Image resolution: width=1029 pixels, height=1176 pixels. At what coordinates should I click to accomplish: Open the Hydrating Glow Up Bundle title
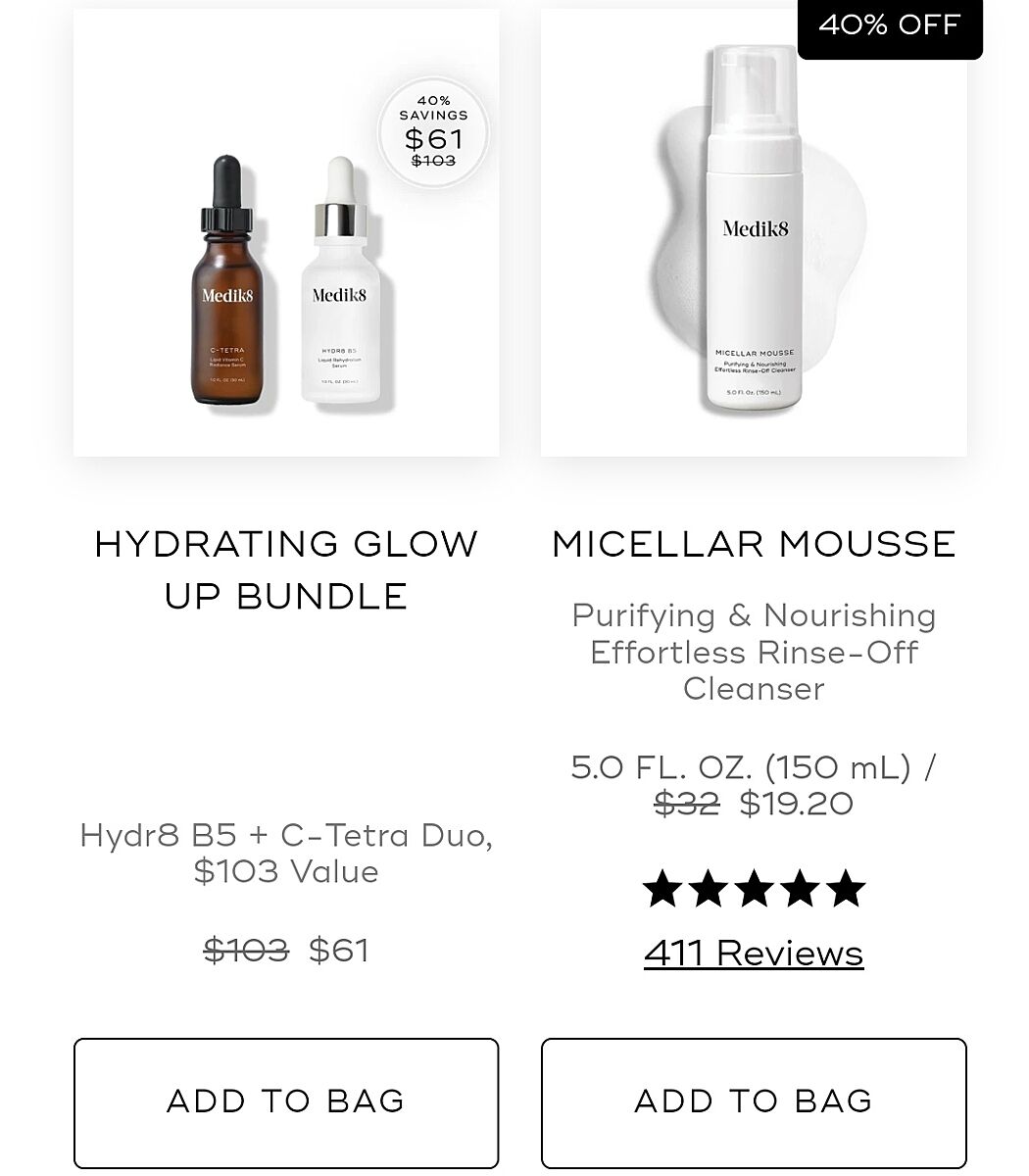[x=285, y=569]
